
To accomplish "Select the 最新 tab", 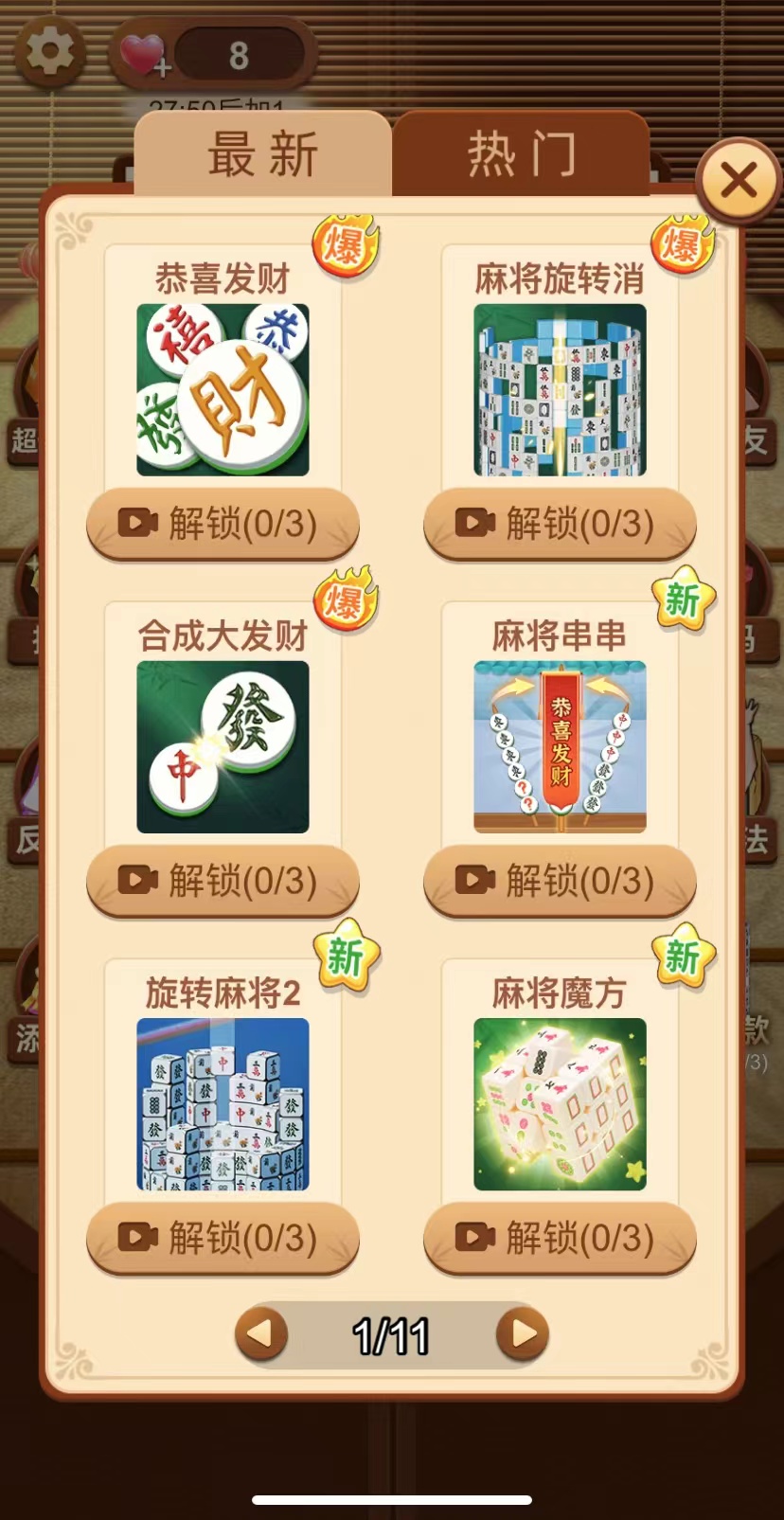I will (x=262, y=154).
